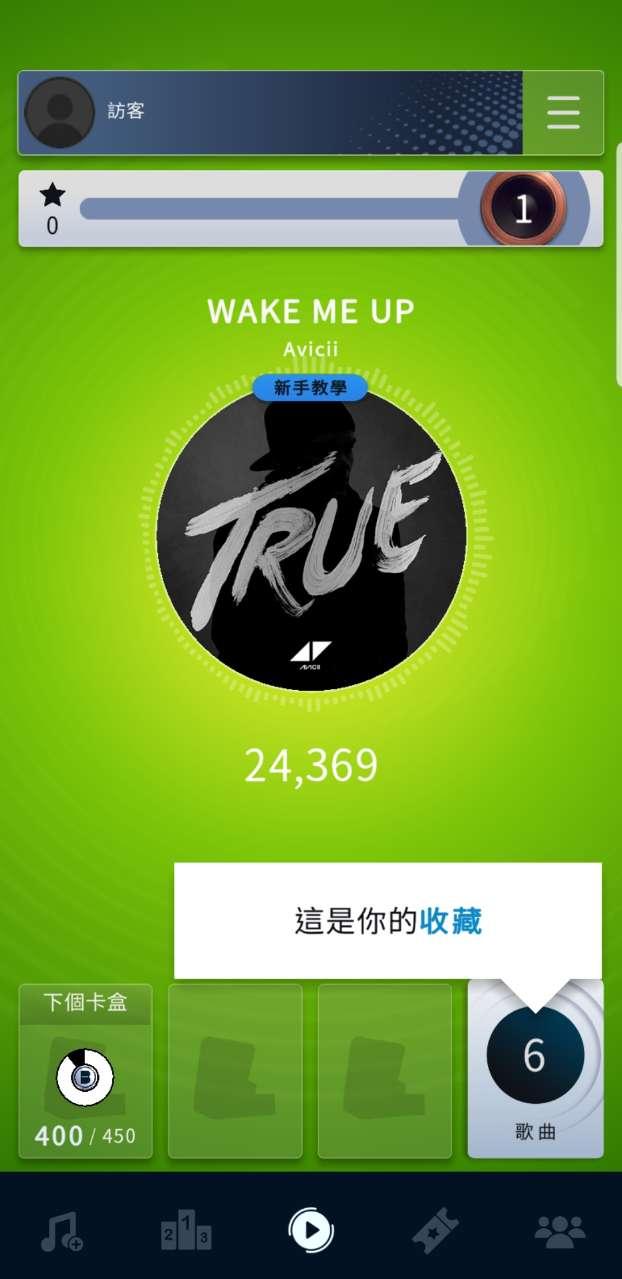Tap the level 1 medal badge
622x1279 pixels.
click(522, 209)
